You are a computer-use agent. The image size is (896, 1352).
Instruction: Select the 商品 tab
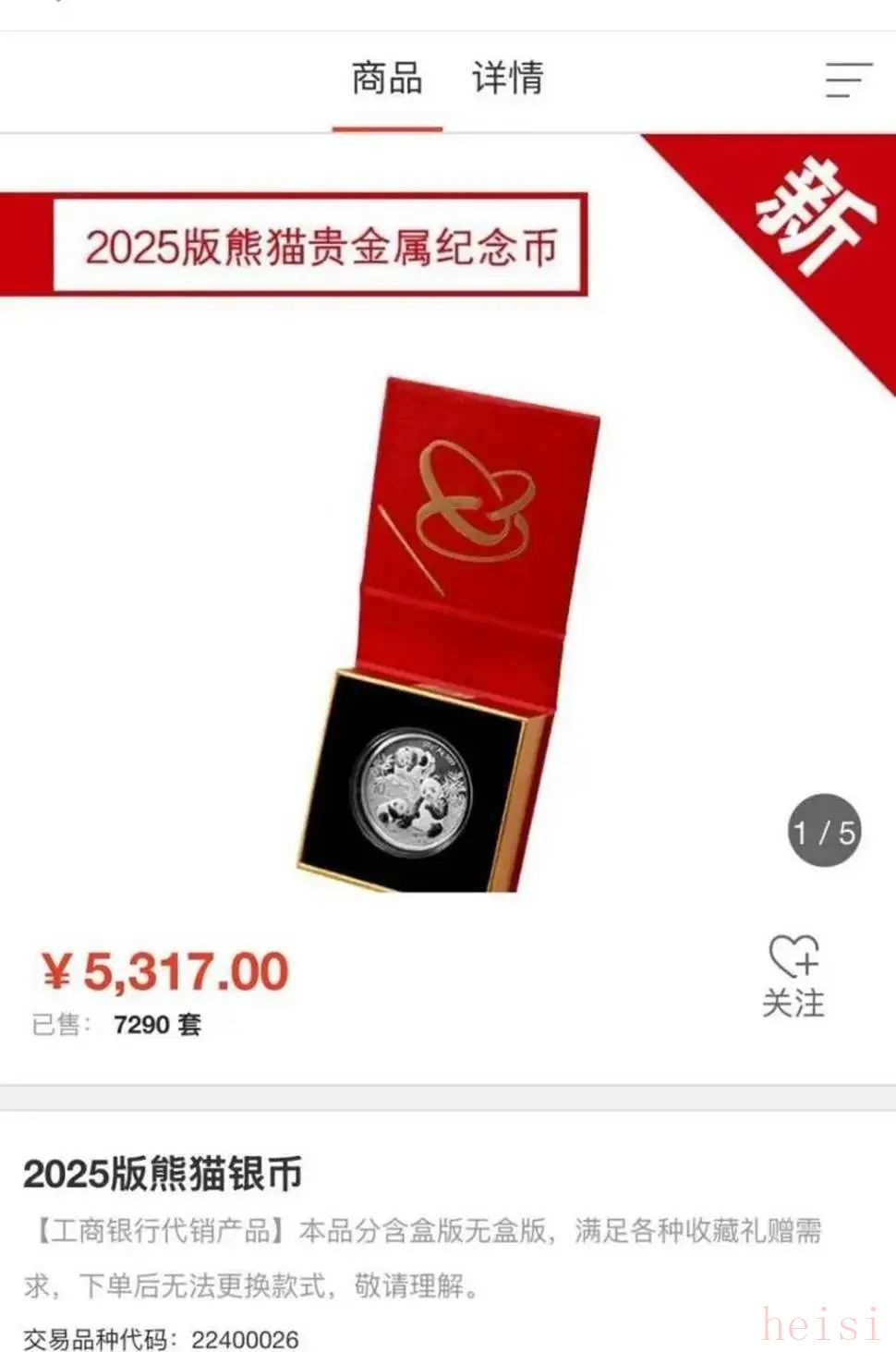point(387,78)
